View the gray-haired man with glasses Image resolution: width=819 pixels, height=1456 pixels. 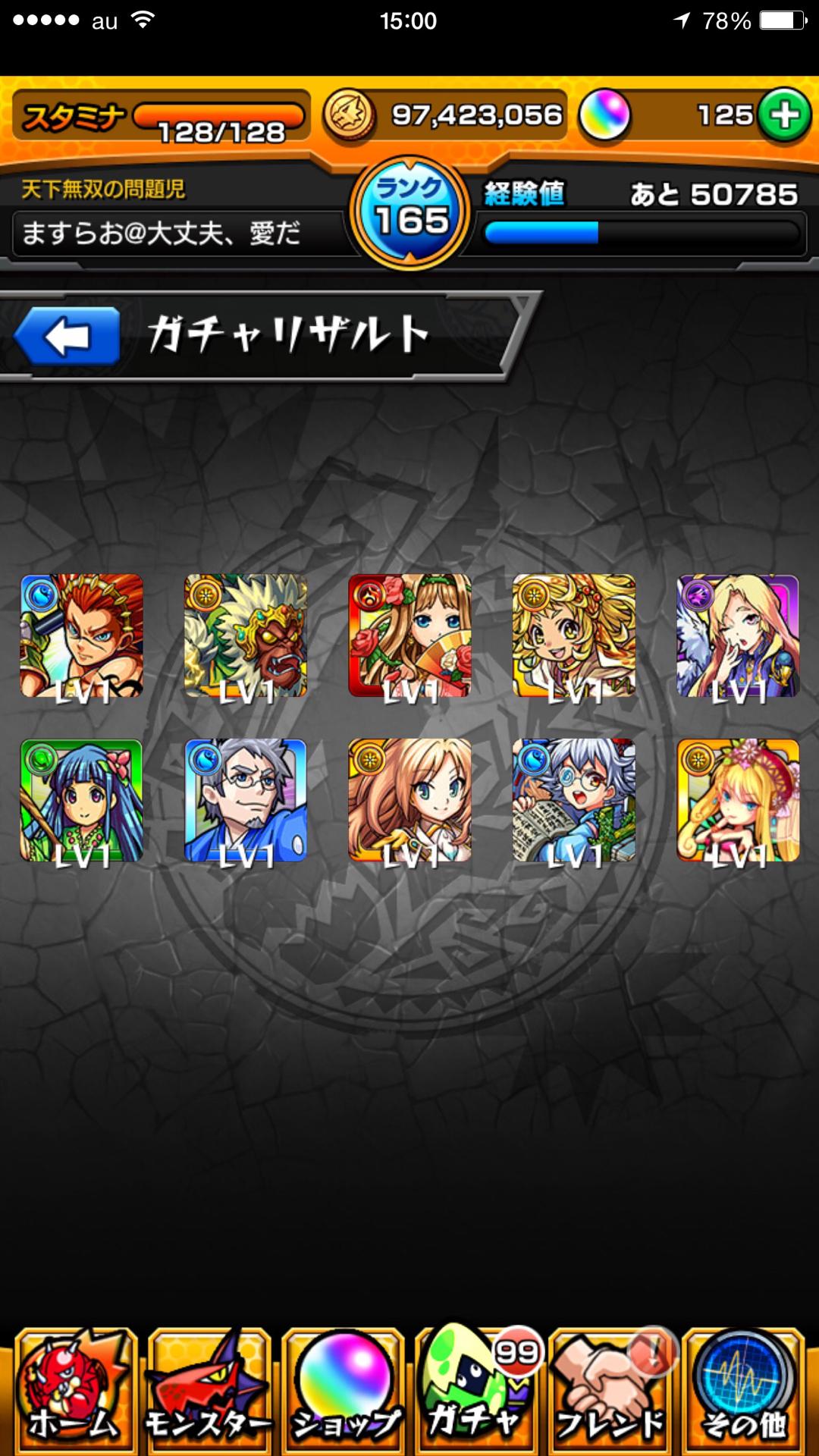[246, 800]
